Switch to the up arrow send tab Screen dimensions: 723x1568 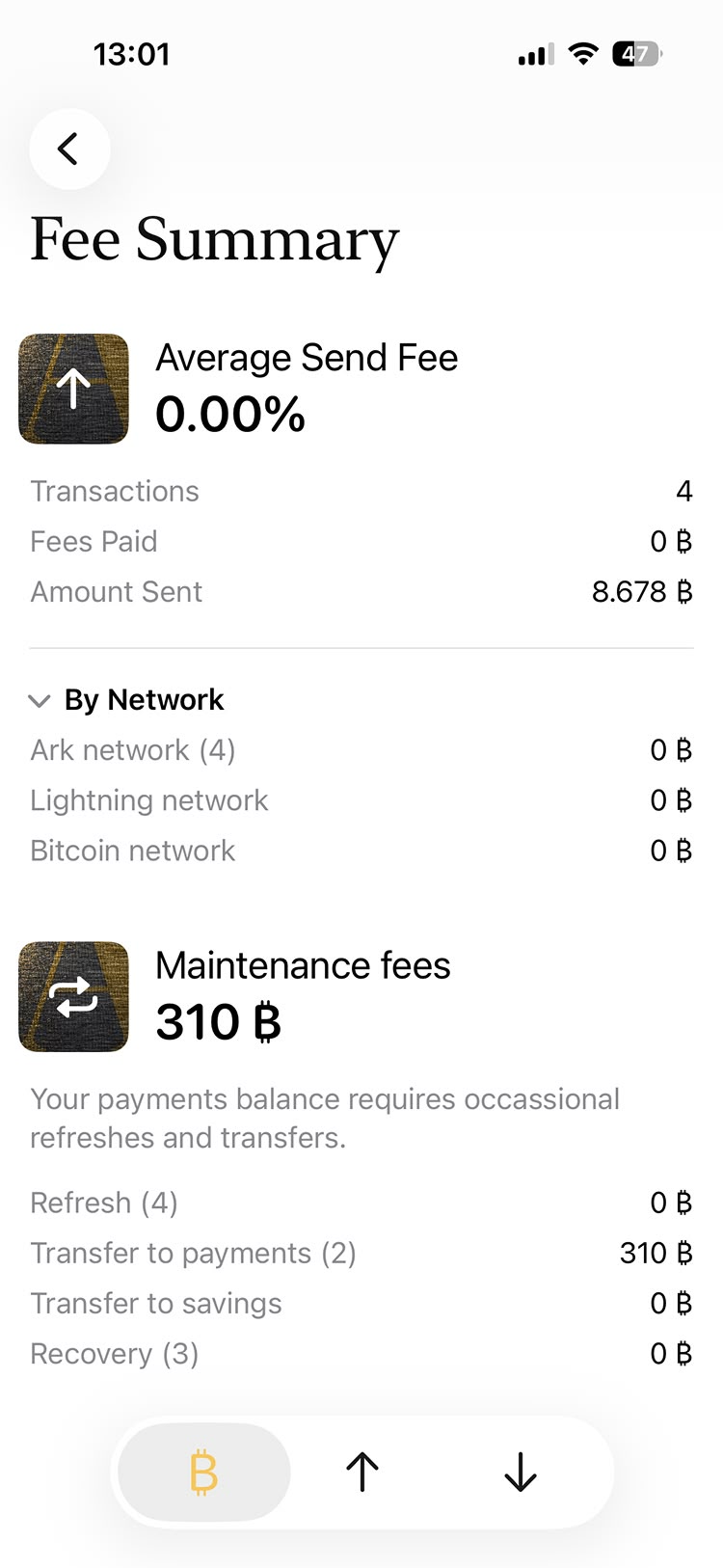tap(362, 1473)
